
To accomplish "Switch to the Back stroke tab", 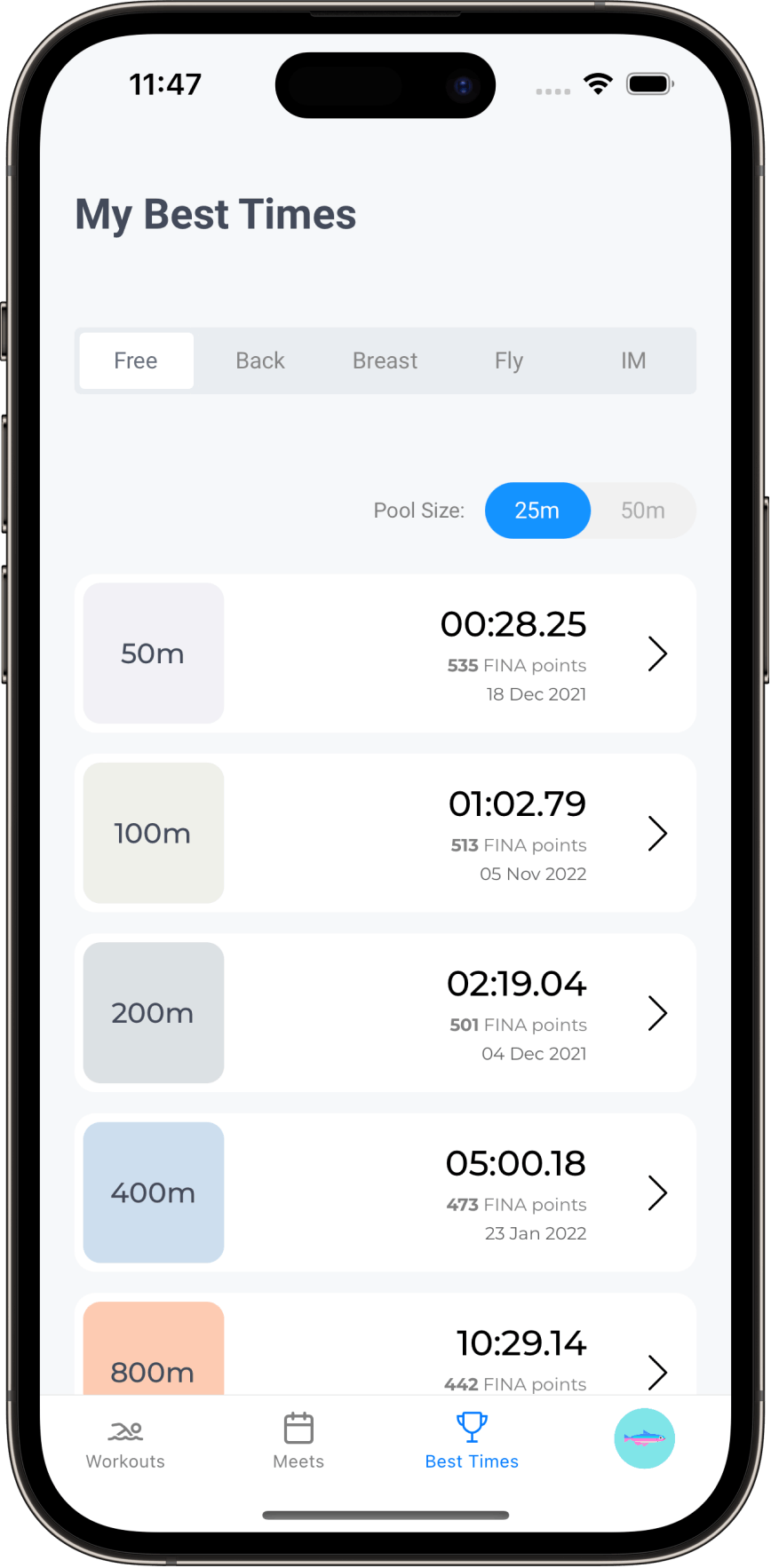I will click(x=260, y=360).
